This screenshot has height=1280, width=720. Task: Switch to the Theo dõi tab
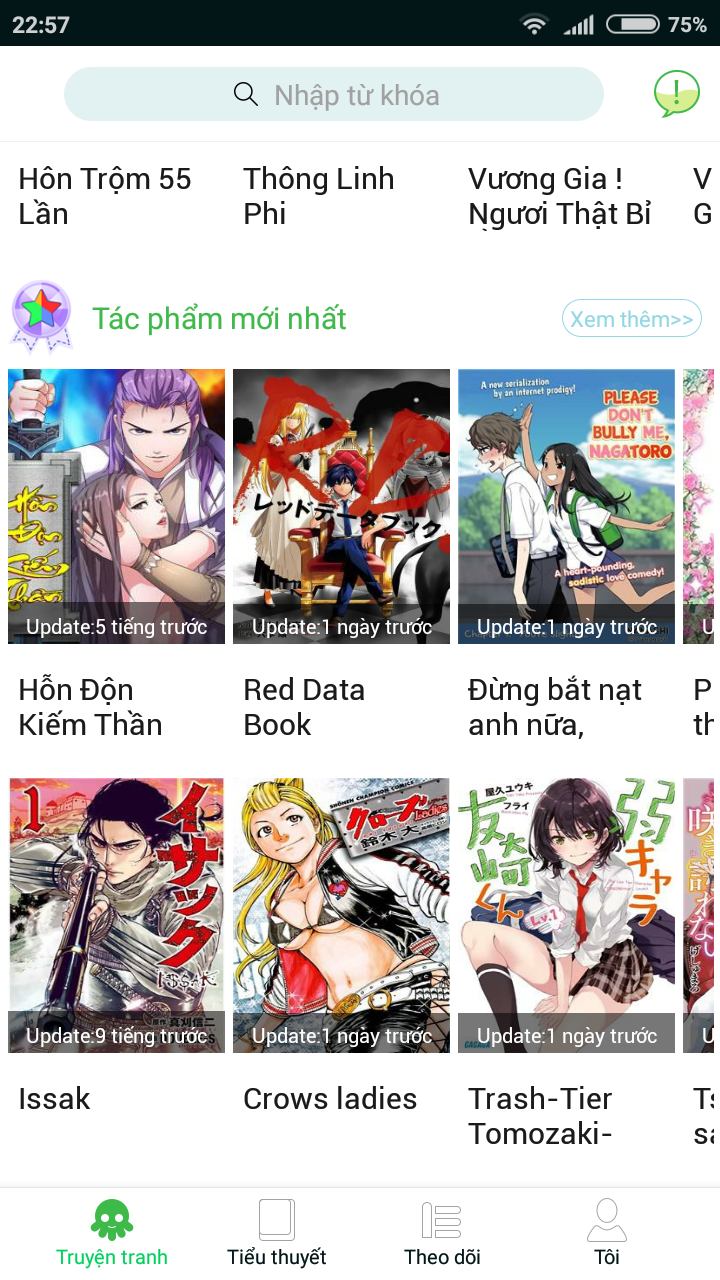coord(442,1234)
